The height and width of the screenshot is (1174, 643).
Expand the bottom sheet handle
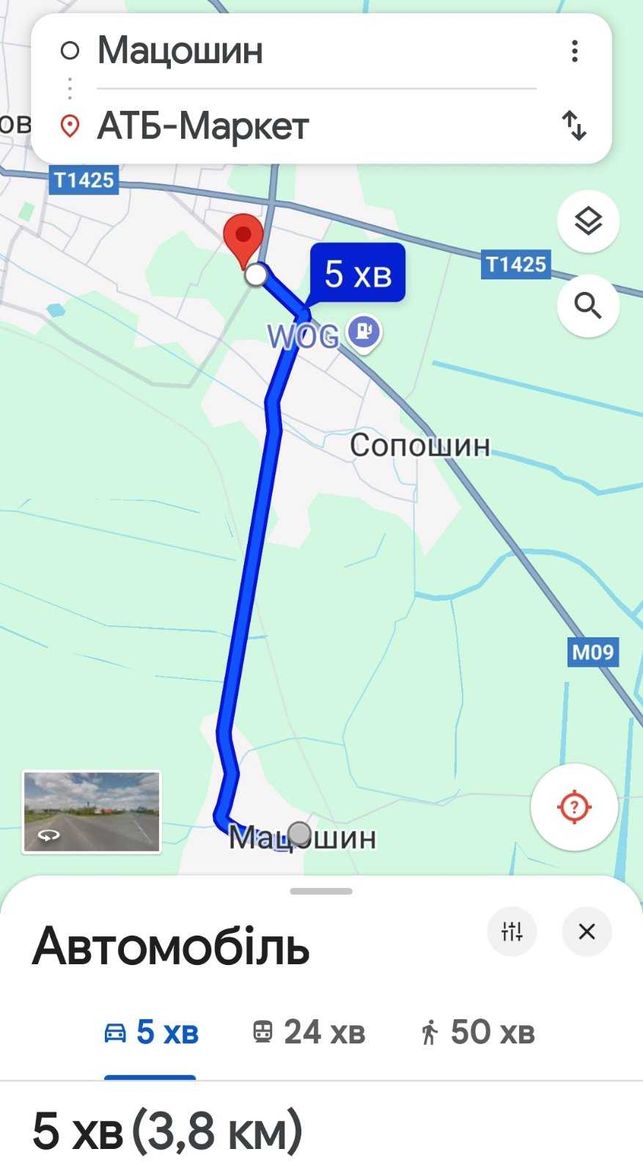(x=321, y=892)
